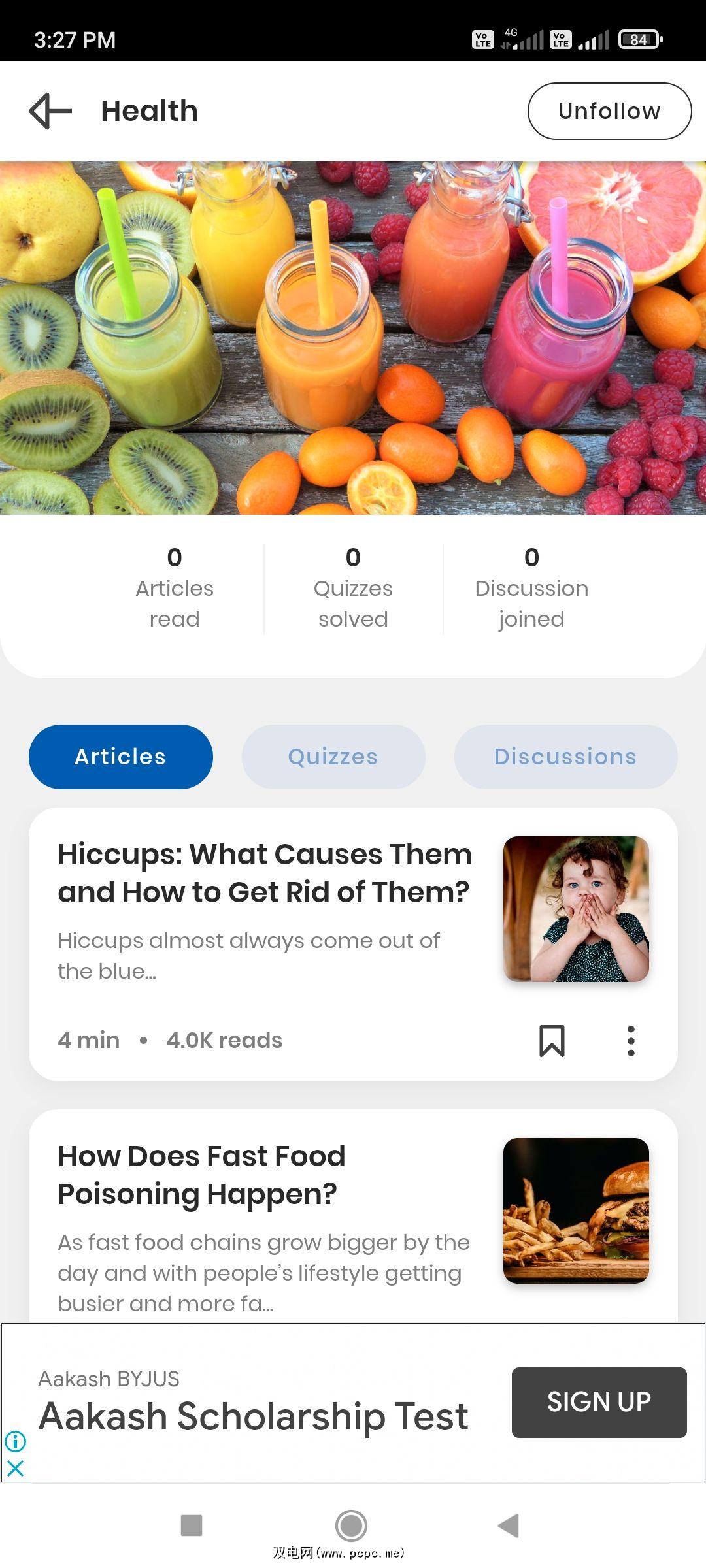
Task: Go back using the top arrow
Action: 50,111
